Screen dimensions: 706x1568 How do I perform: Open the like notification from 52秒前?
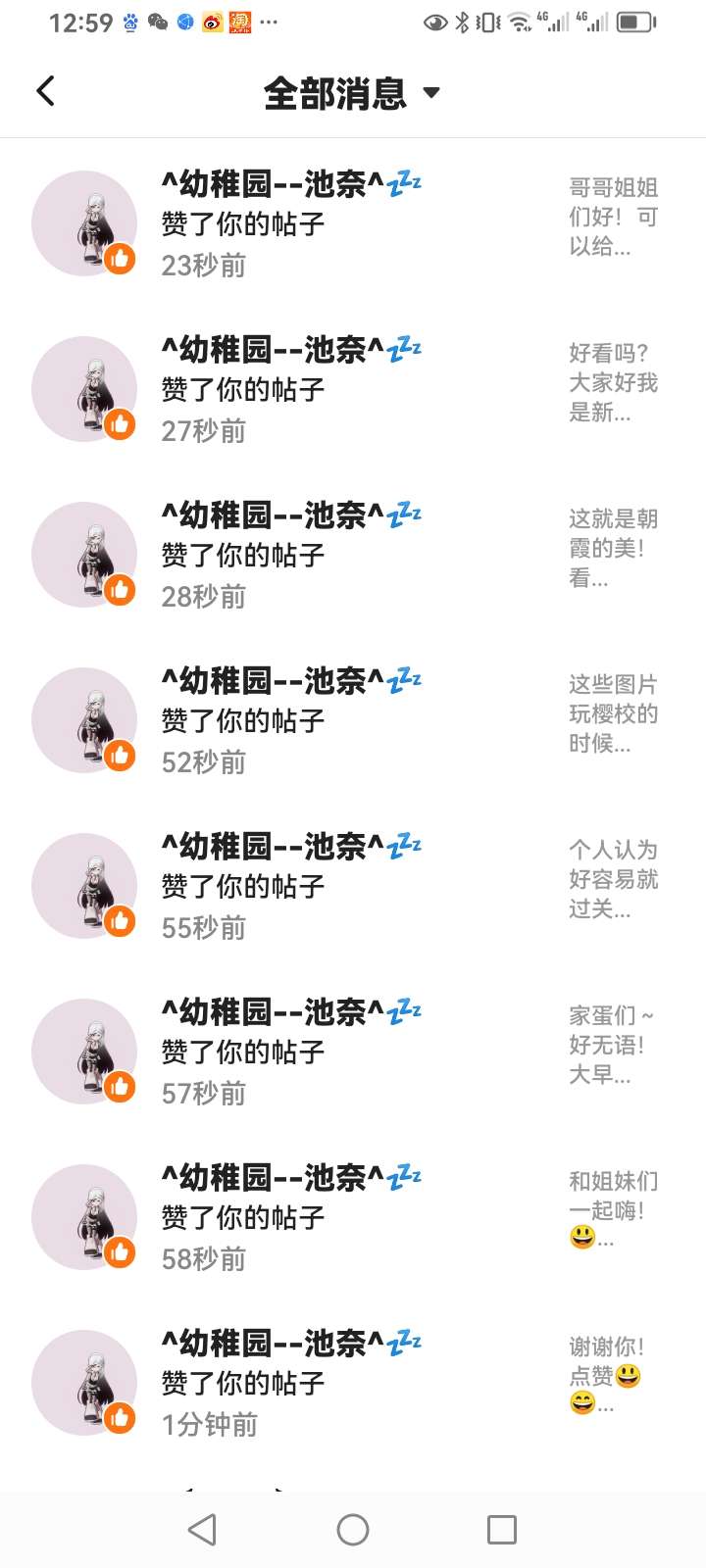click(x=353, y=720)
